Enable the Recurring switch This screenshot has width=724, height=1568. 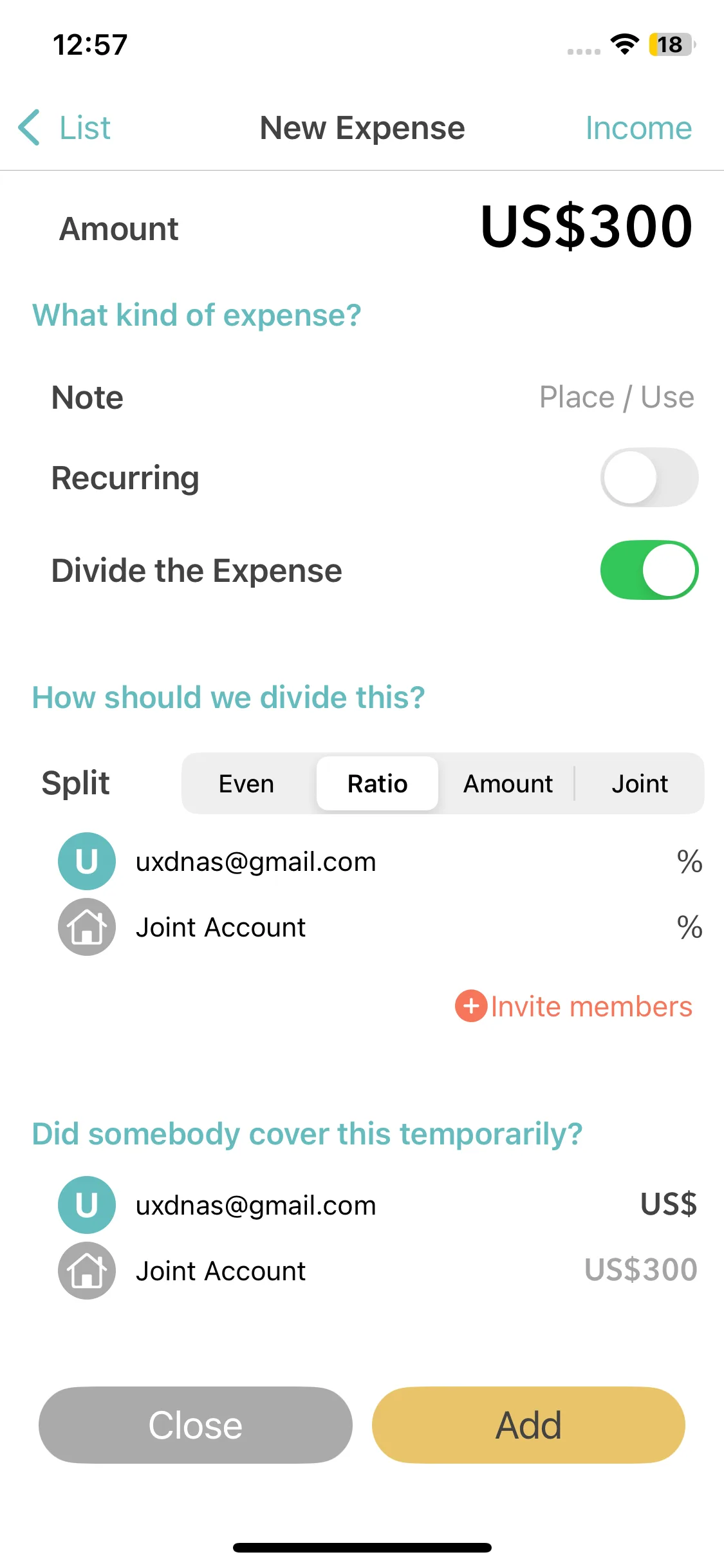(x=649, y=478)
